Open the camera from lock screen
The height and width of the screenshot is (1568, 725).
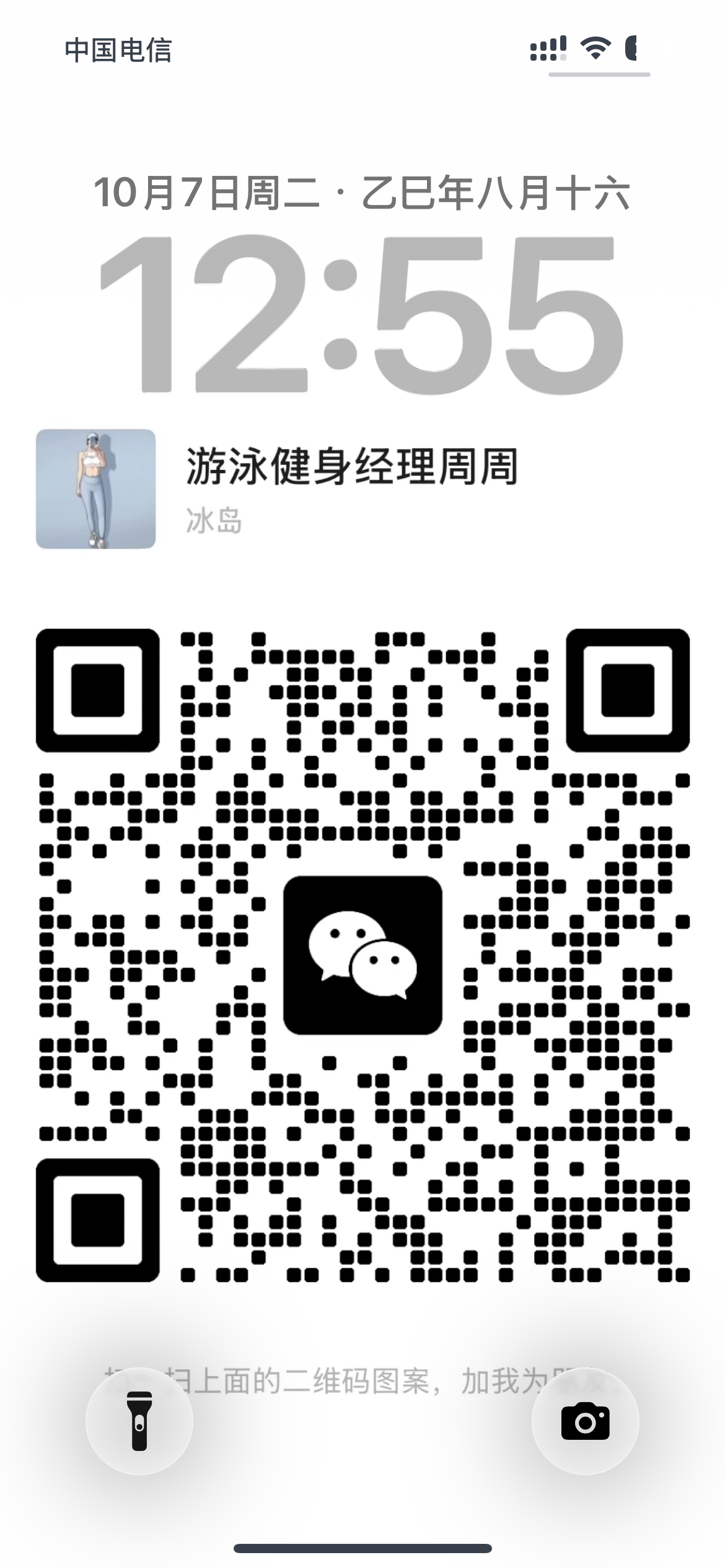pyautogui.click(x=585, y=1421)
